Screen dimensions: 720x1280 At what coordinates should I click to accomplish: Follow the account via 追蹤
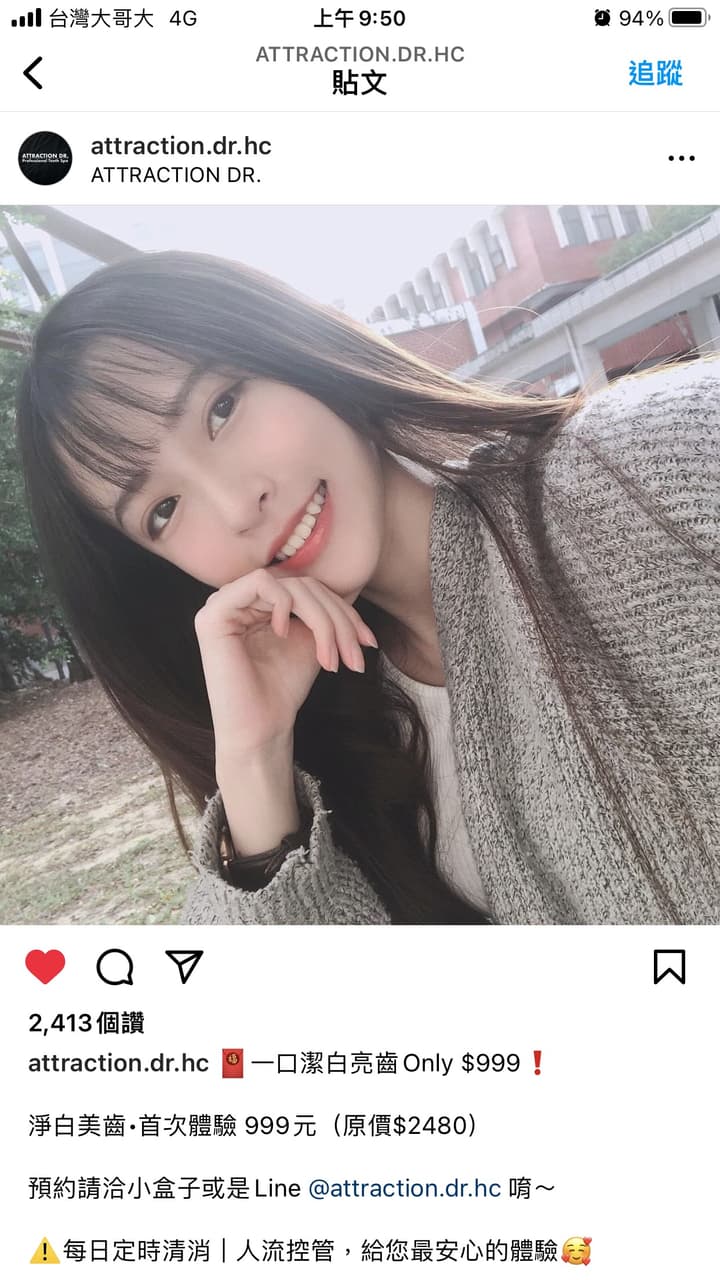tap(655, 73)
